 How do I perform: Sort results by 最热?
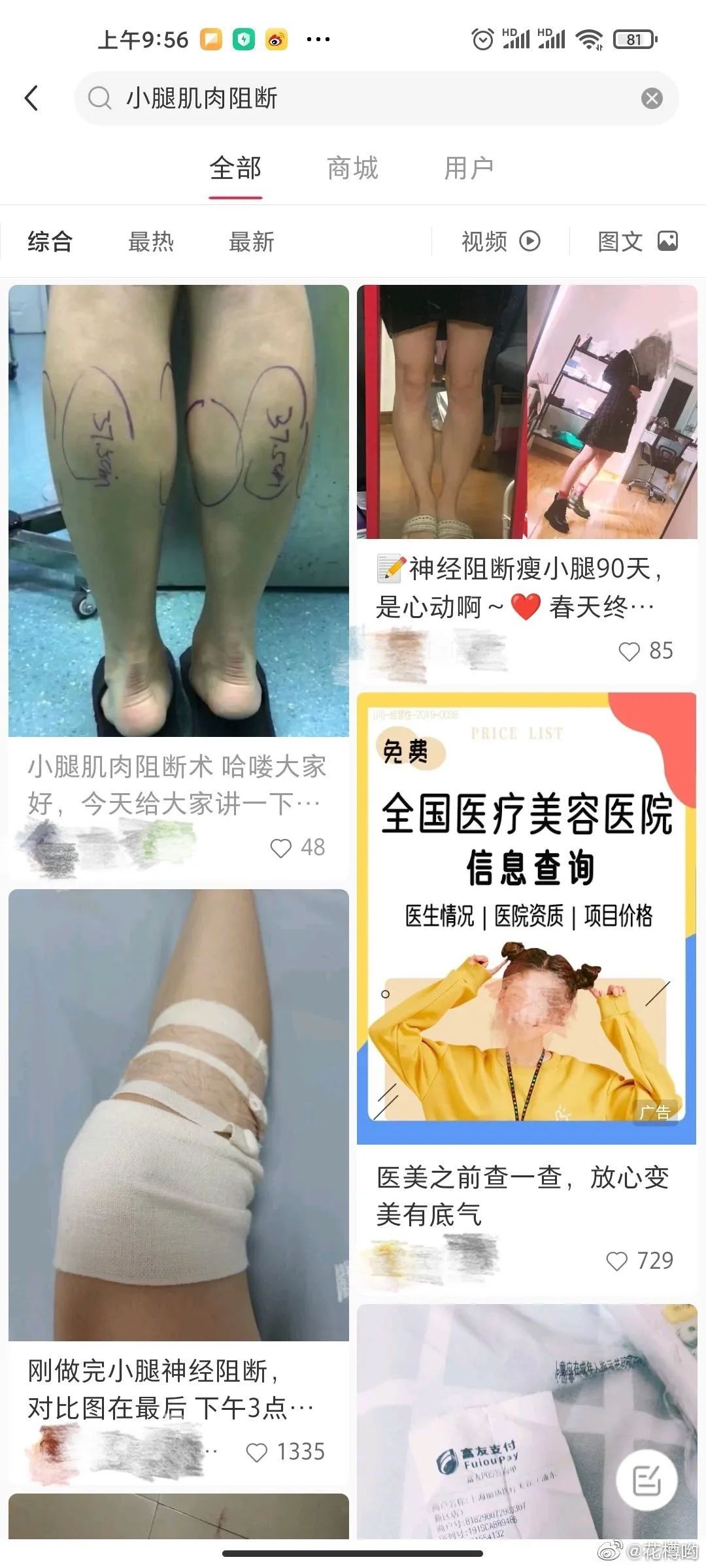point(151,241)
